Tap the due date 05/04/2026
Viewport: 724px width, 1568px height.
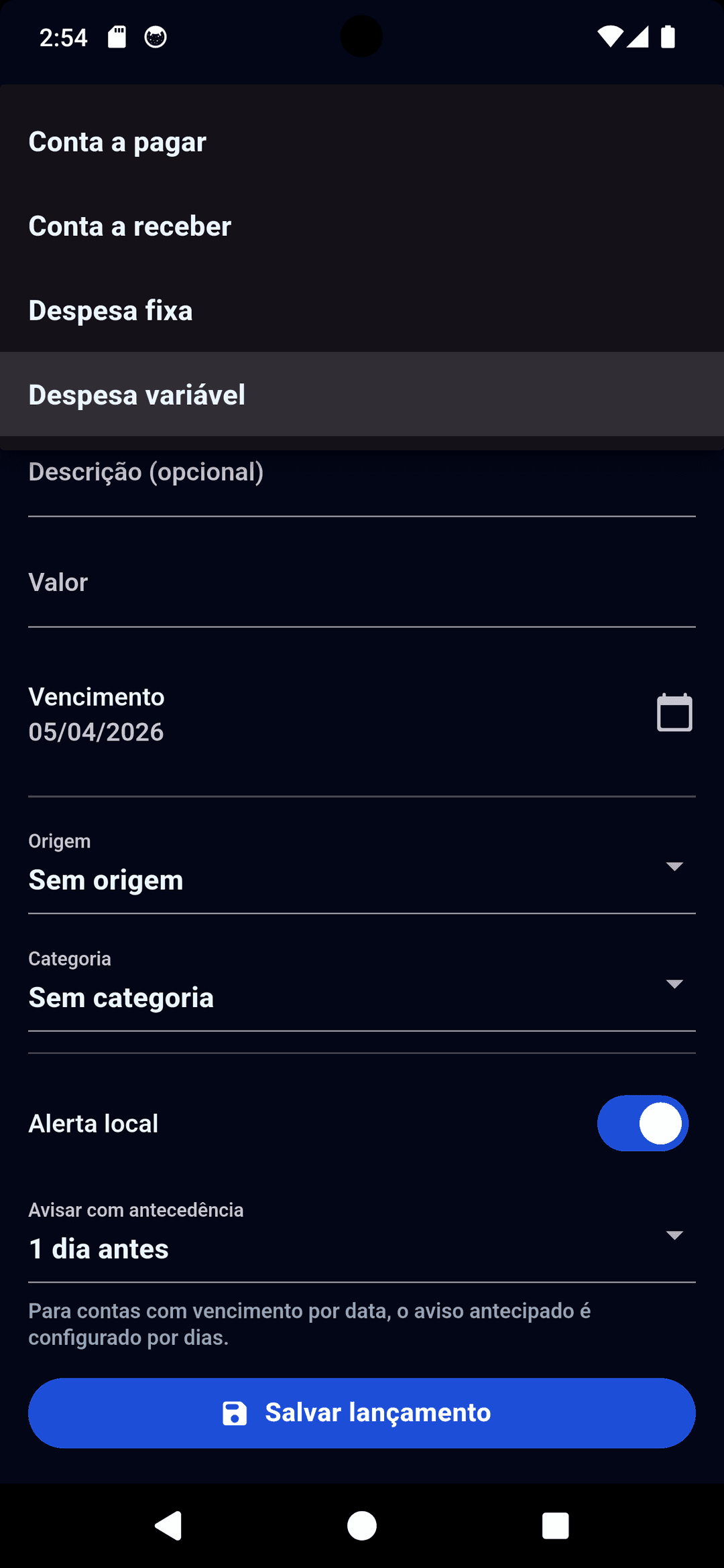click(x=96, y=731)
